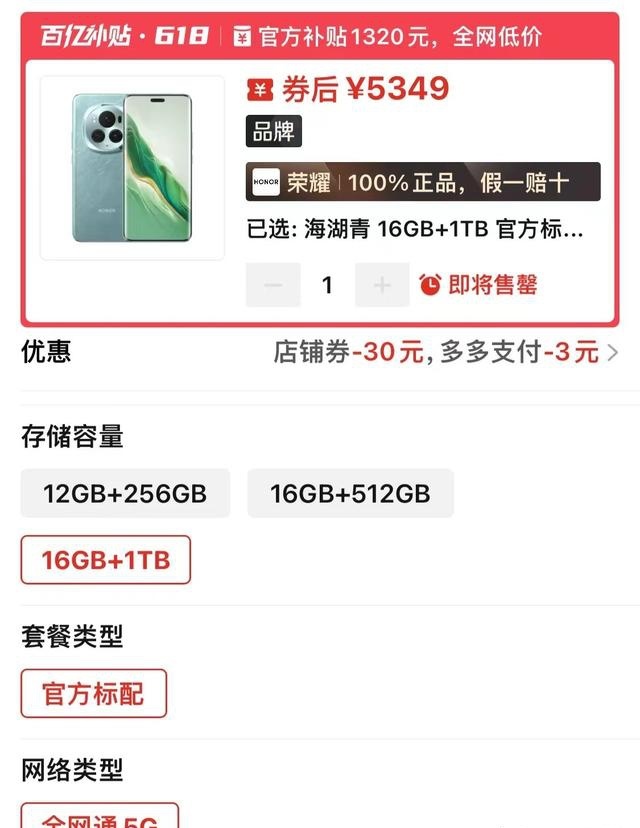View the Honor phone product image
Image resolution: width=640 pixels, height=828 pixels.
click(x=132, y=167)
